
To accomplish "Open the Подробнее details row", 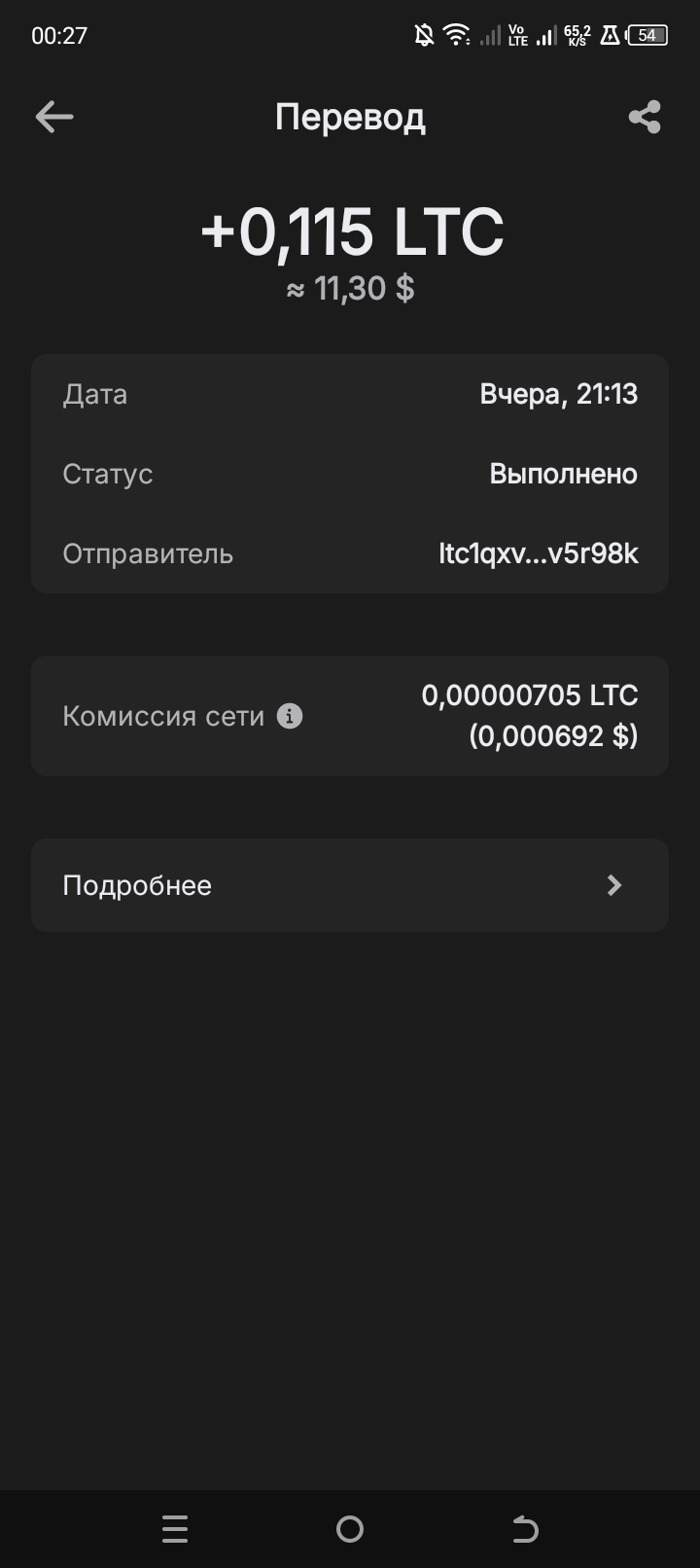I will [x=350, y=885].
